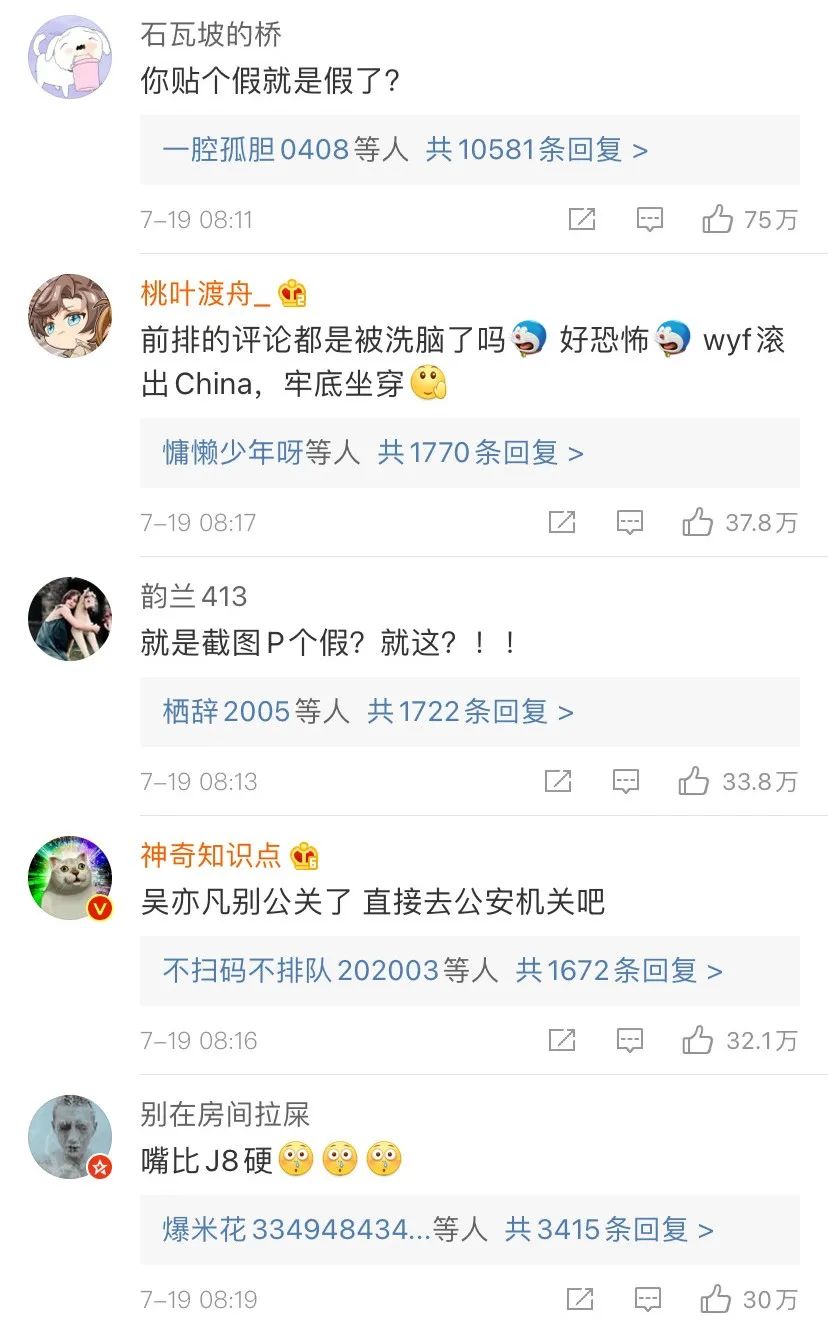Repost the comment from 韵兰413

tap(558, 782)
